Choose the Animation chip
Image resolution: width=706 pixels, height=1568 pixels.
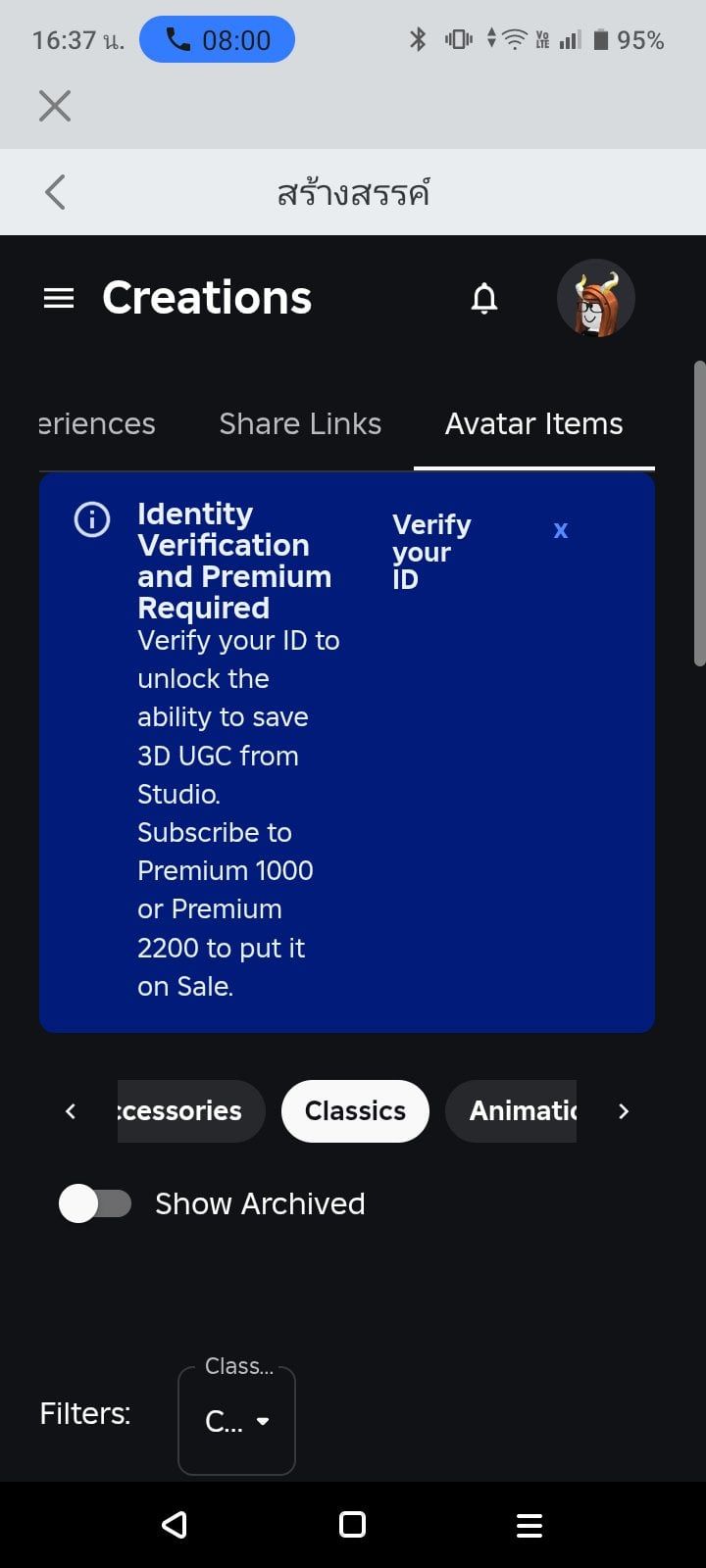pos(512,1111)
